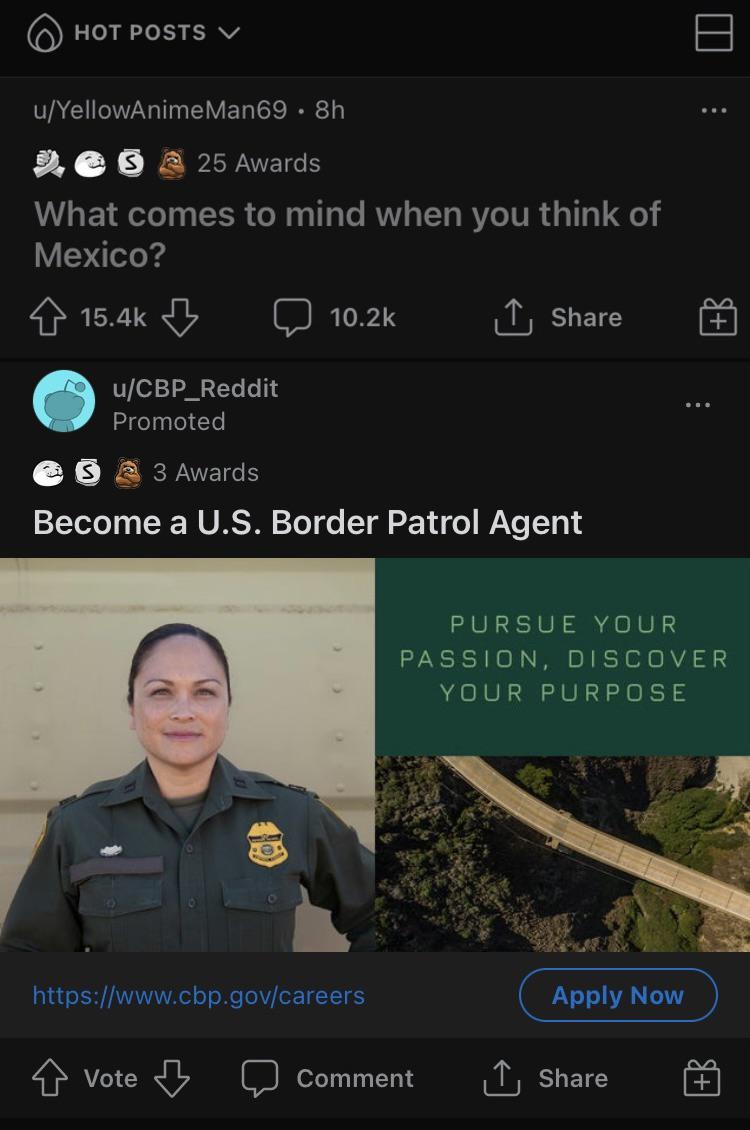This screenshot has width=750, height=1130.
Task: Open the 10.2k comments on Mexico post
Action: (x=335, y=318)
